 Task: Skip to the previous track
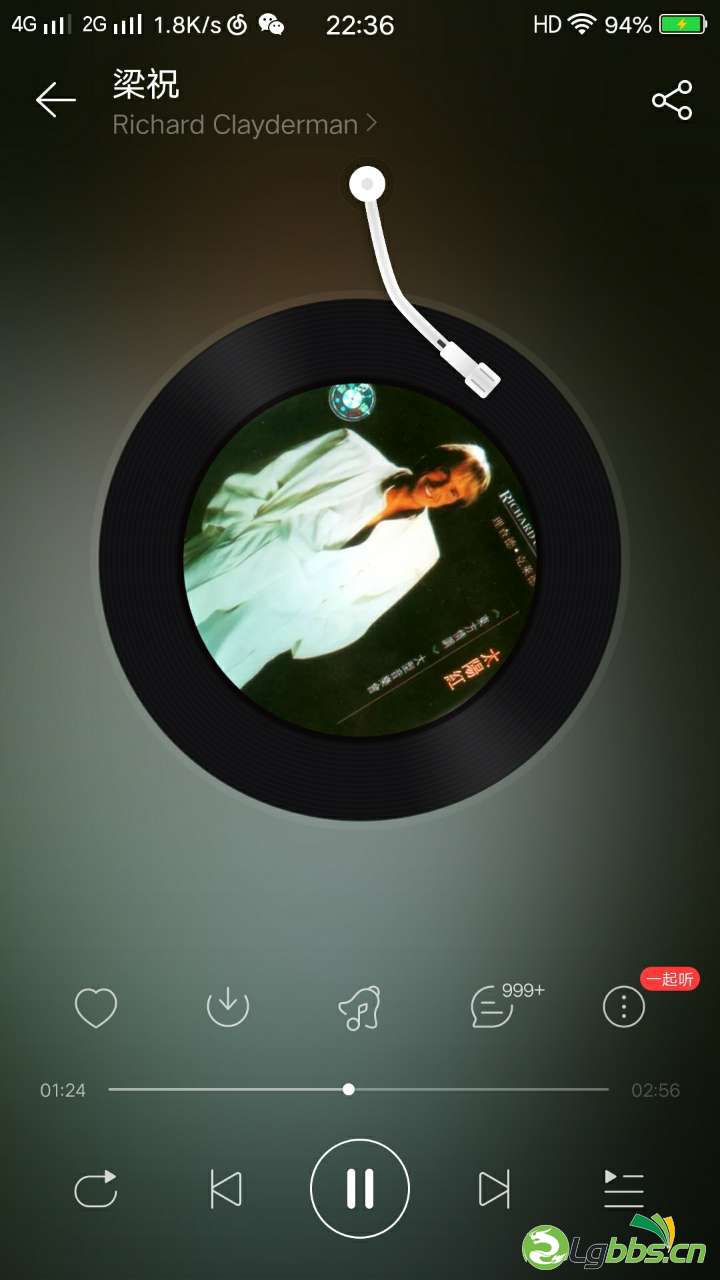pyautogui.click(x=226, y=1189)
